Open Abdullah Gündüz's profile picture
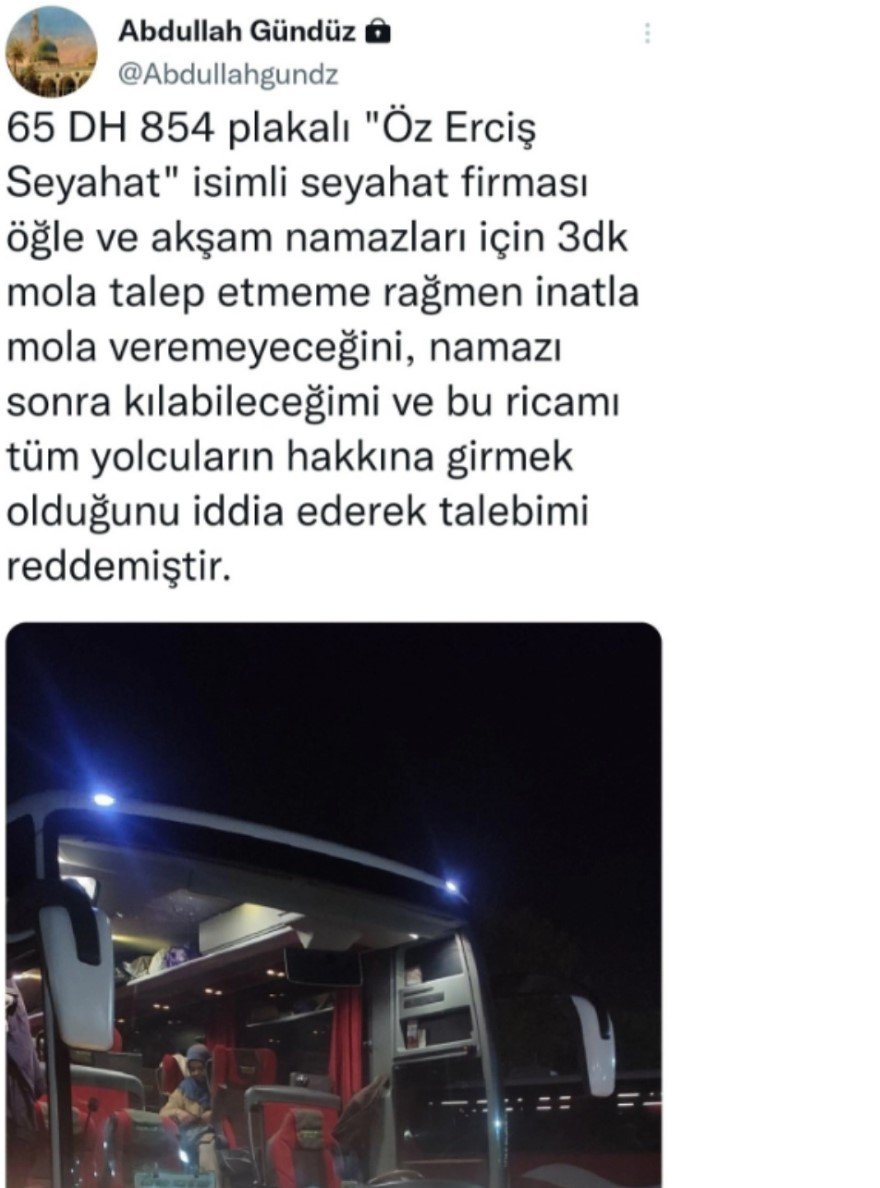Screen dimensions: 880x1188 (52, 51)
